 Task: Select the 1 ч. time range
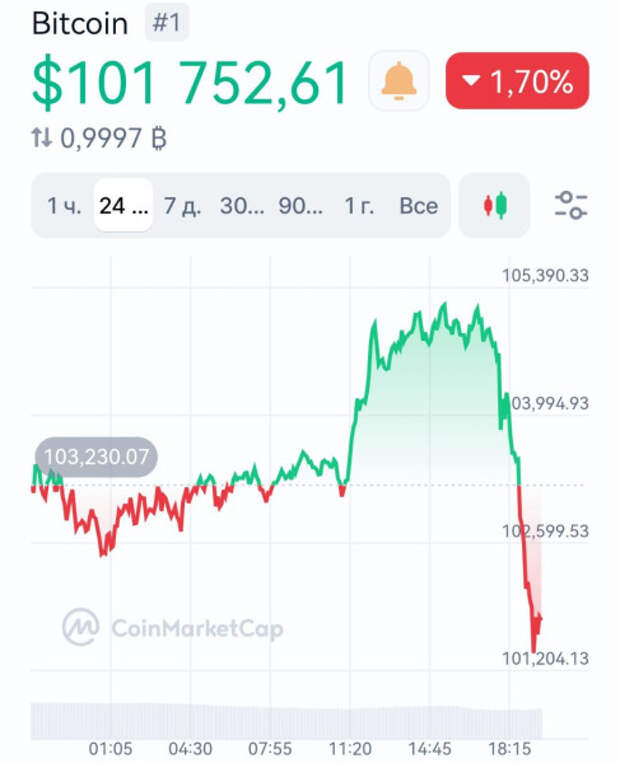click(64, 206)
